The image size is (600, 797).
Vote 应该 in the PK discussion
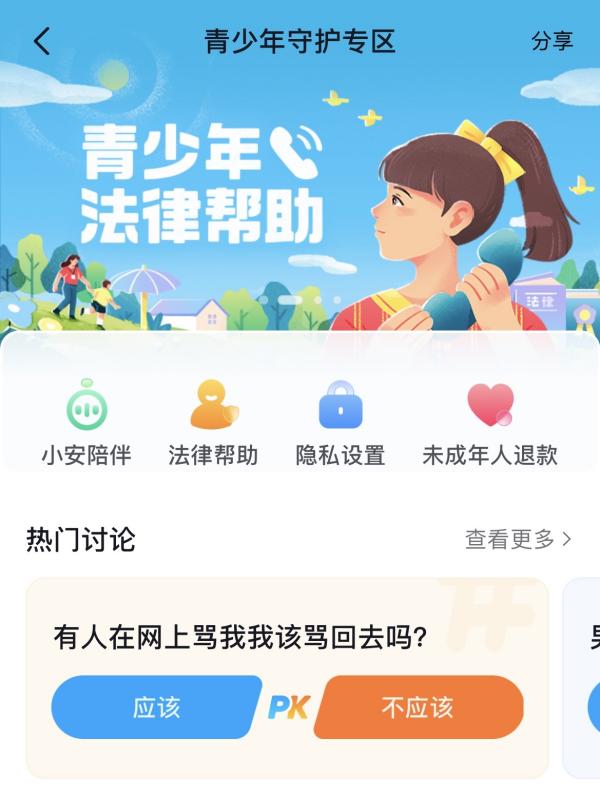tap(155, 708)
